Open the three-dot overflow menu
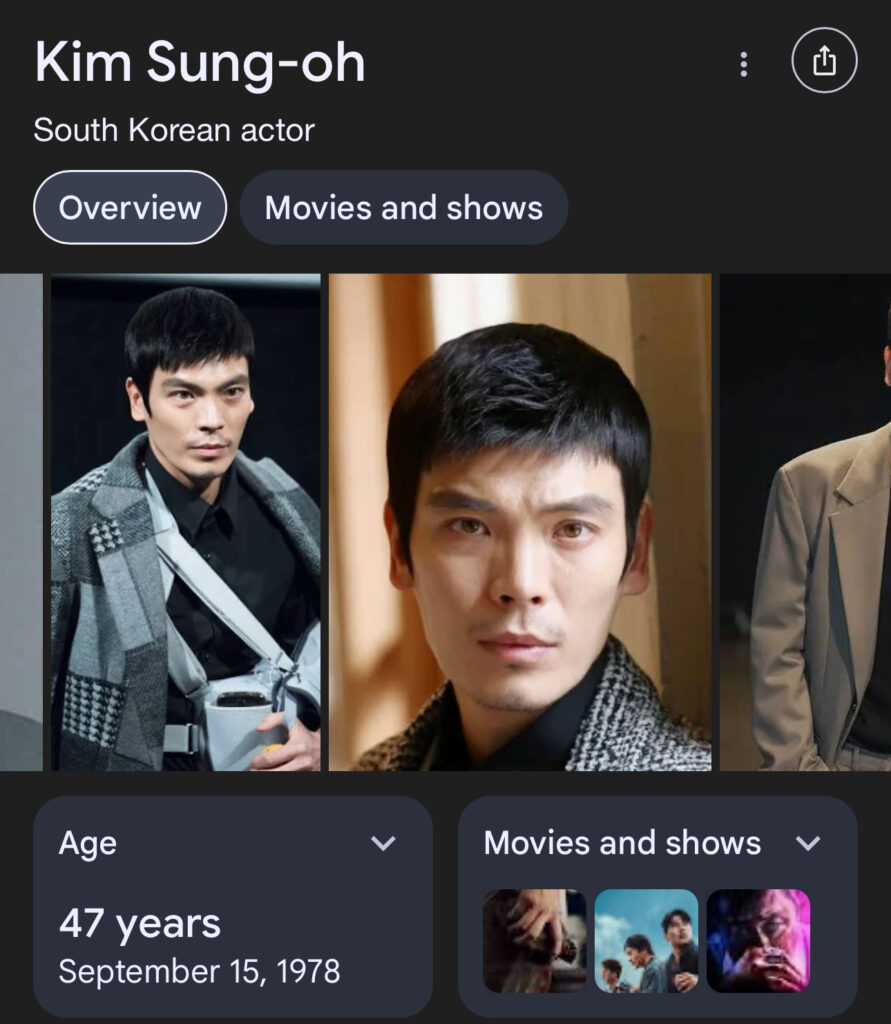The height and width of the screenshot is (1024, 891). point(743,64)
